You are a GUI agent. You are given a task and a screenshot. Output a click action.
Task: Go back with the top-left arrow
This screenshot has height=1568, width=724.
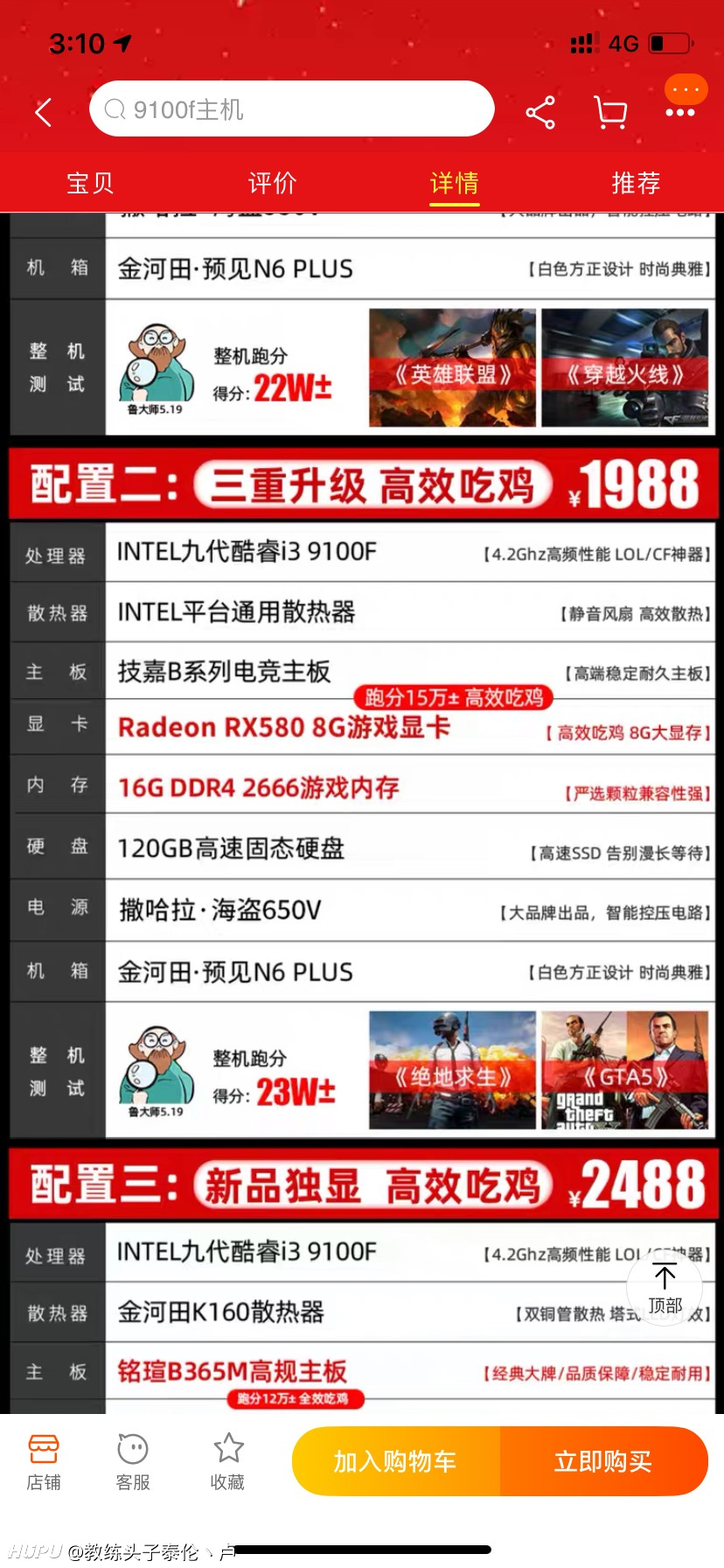coord(44,112)
